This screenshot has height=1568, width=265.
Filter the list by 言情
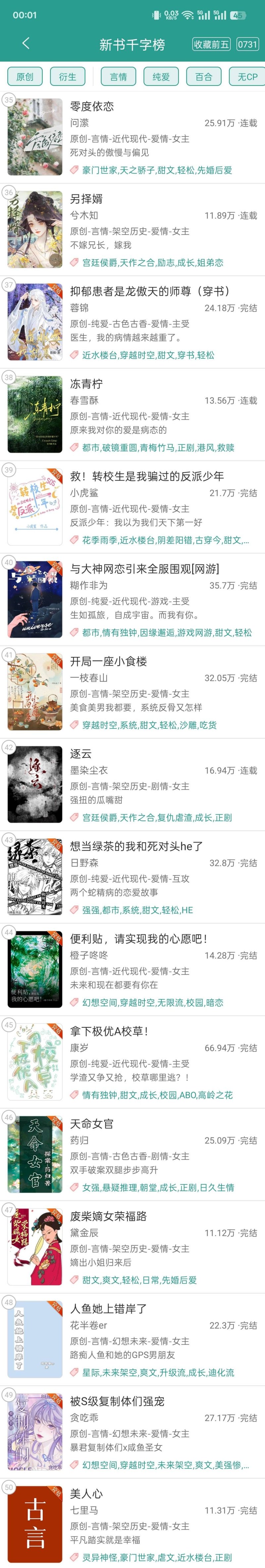coord(118,77)
